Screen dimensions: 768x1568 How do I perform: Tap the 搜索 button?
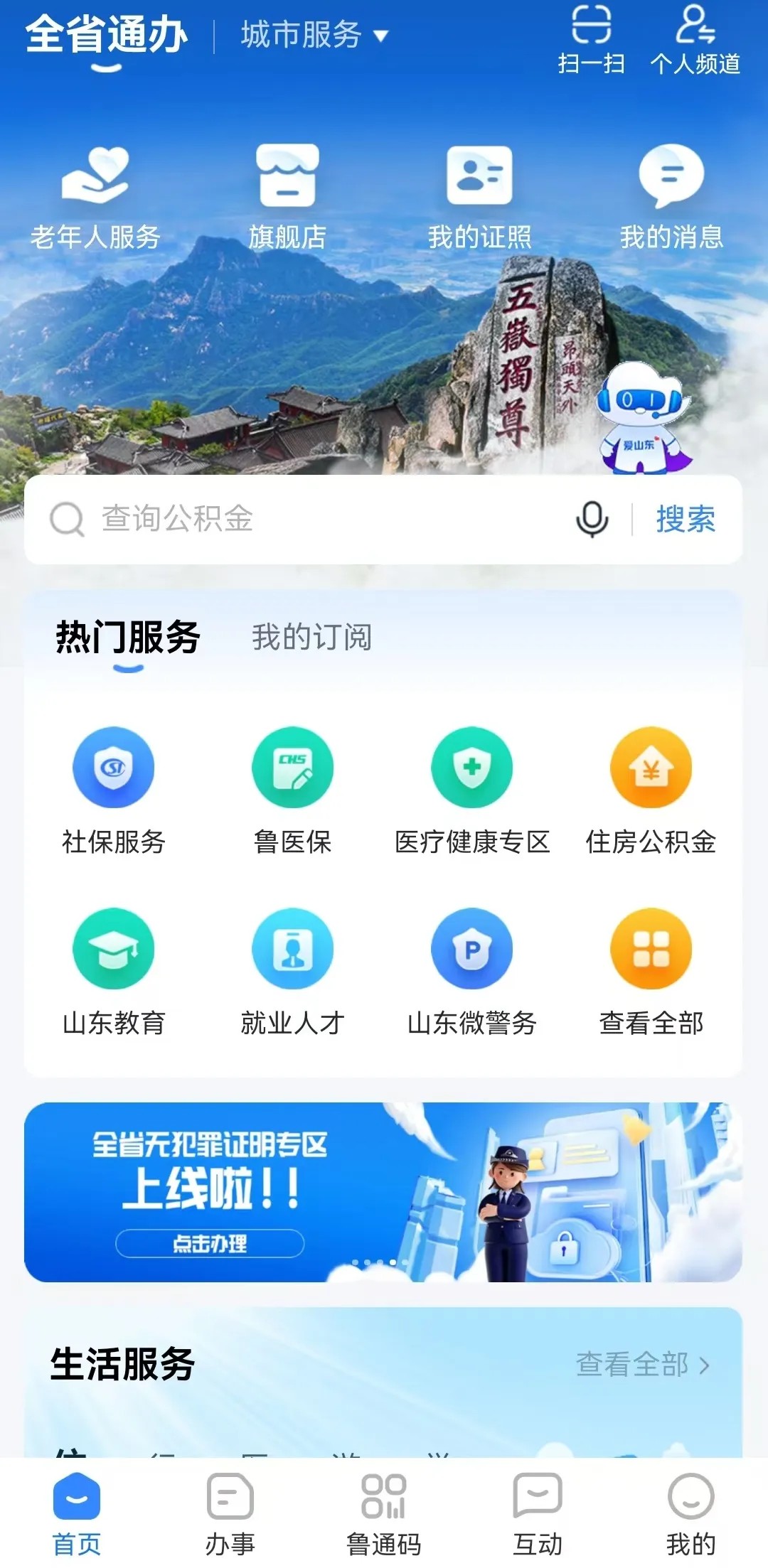pos(686,519)
